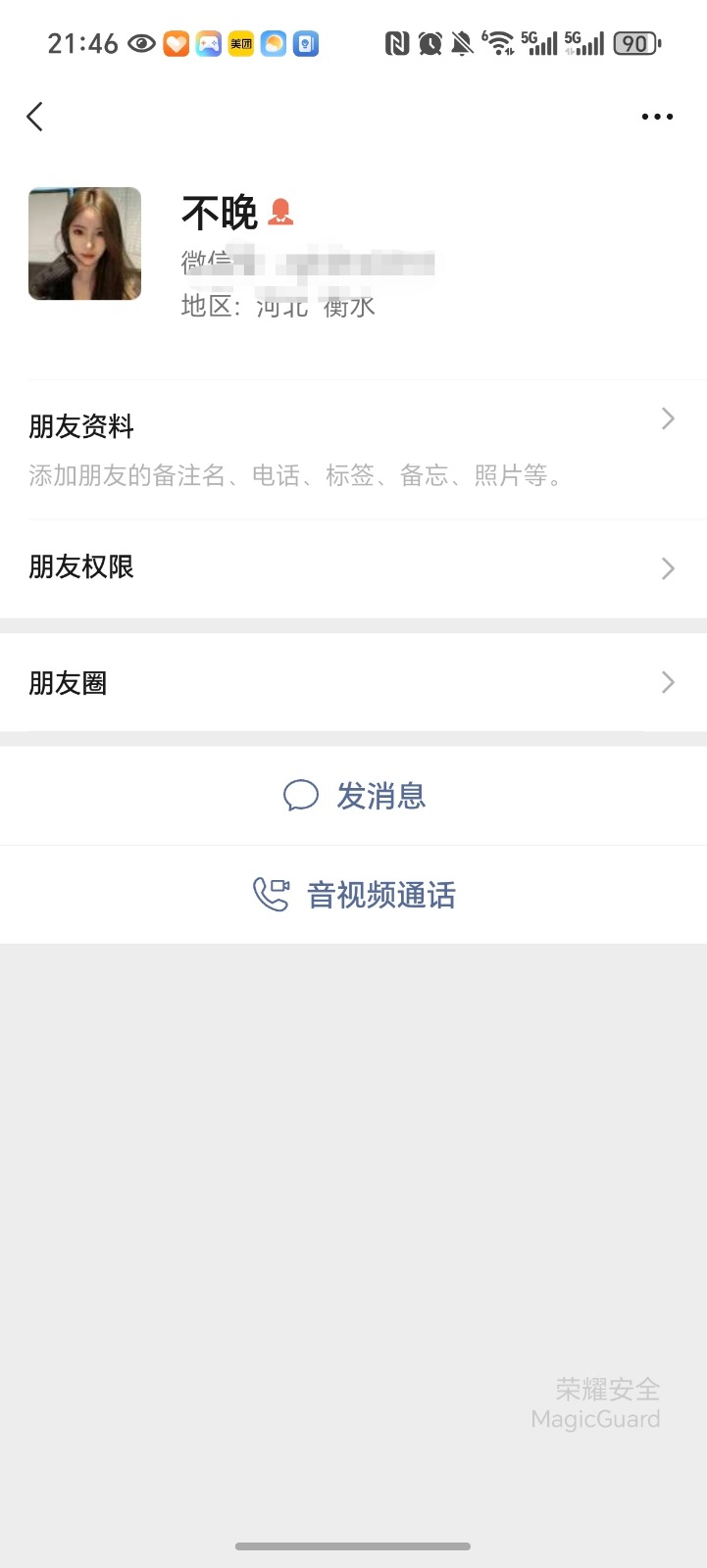The image size is (707, 1568).
Task: Tap the back arrow to return
Action: pos(34,116)
